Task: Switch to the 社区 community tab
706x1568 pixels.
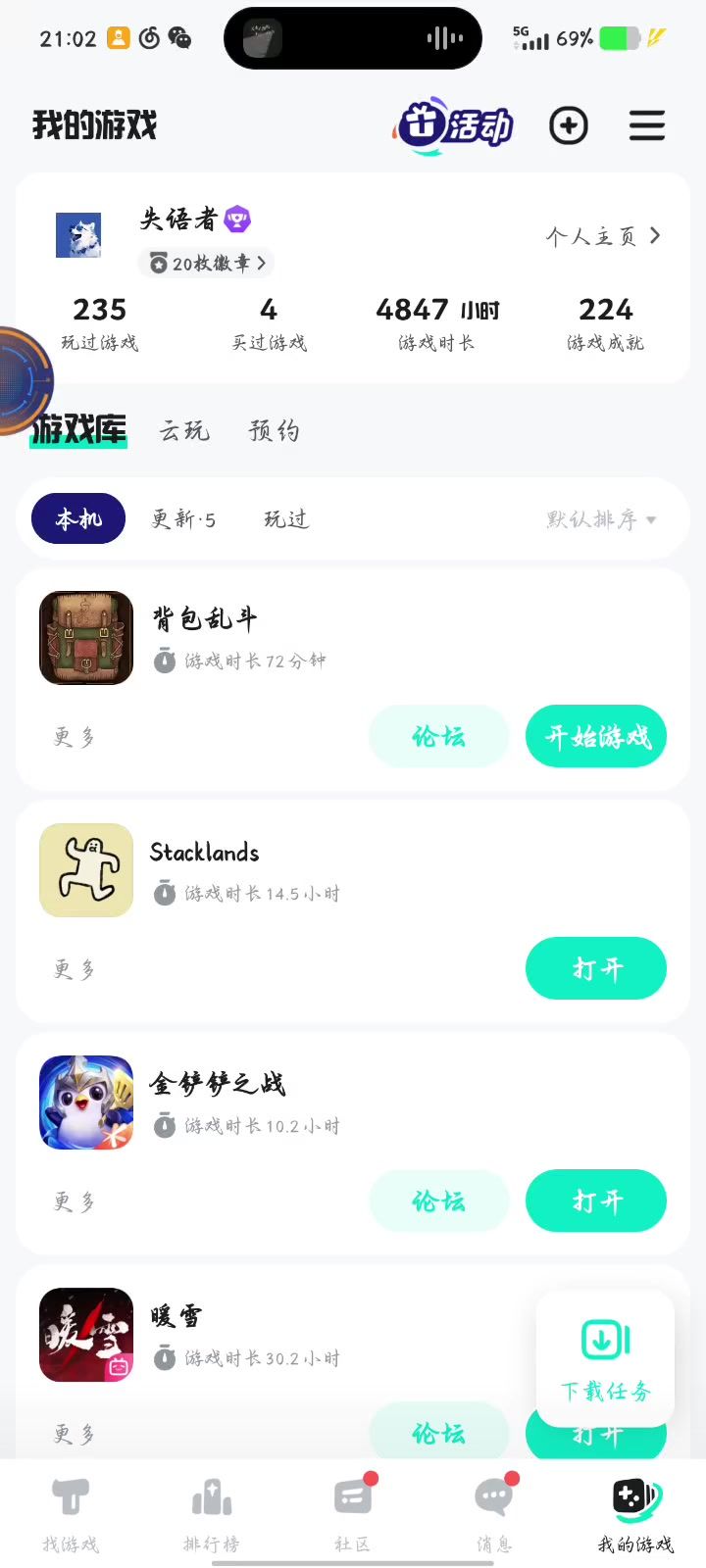Action: (353, 1514)
